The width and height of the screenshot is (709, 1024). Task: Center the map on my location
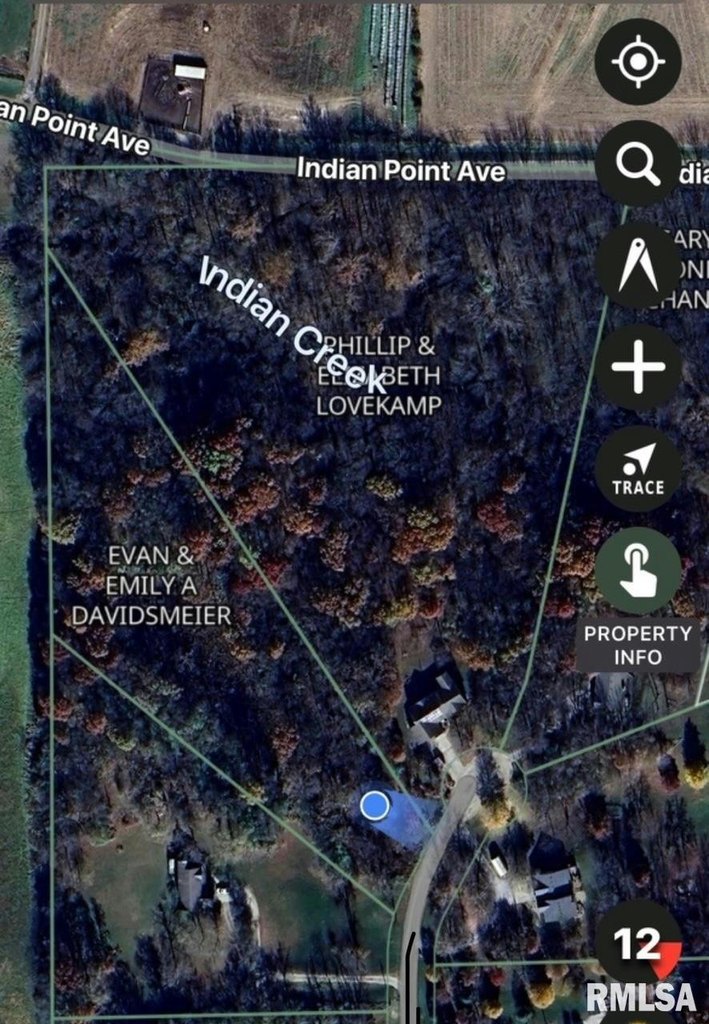pyautogui.click(x=638, y=62)
